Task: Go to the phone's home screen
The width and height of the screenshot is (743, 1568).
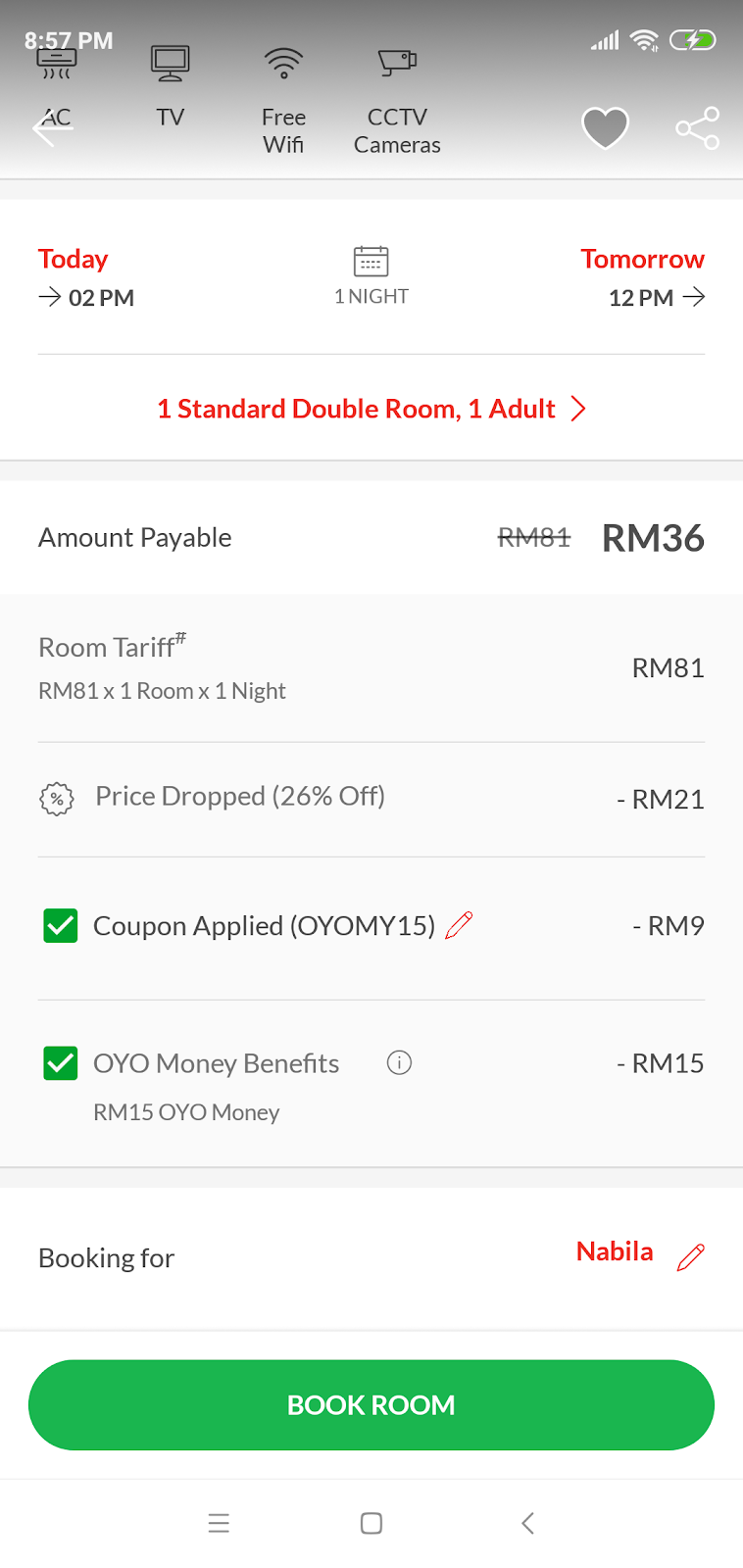Action: 371,1523
